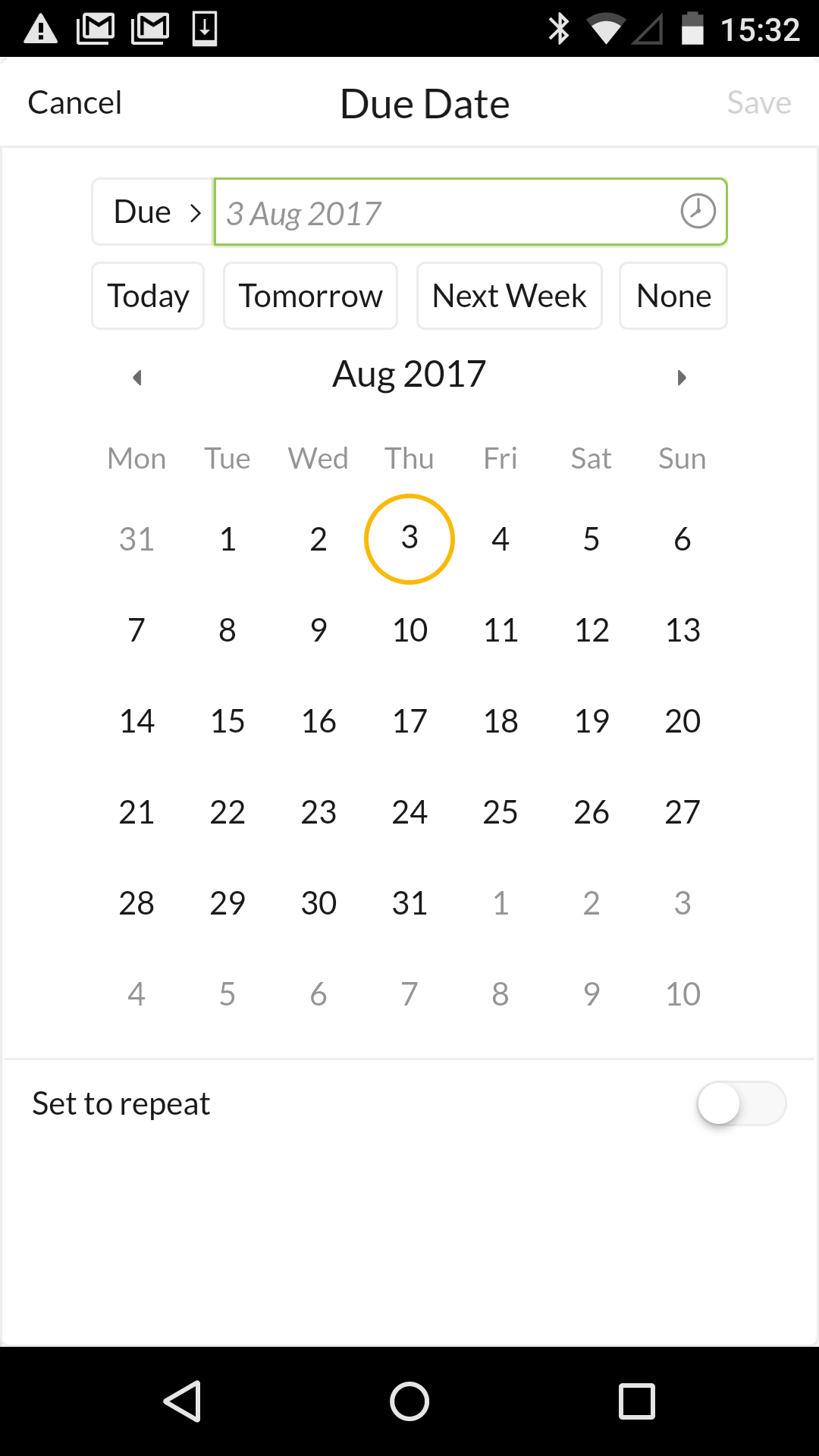
Task: Choose August 13 on the calendar
Action: point(682,630)
